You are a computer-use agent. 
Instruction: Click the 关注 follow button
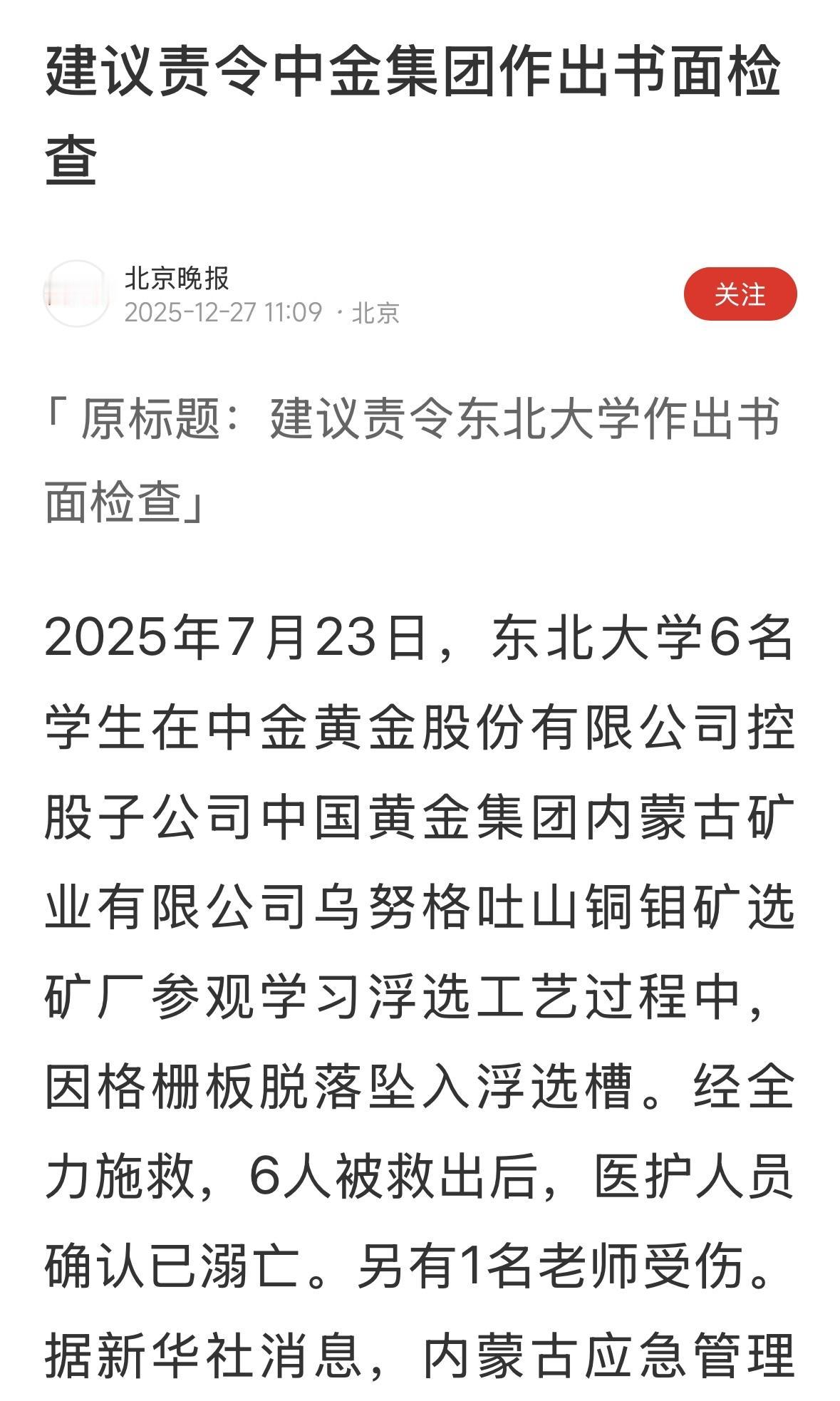pos(741,292)
